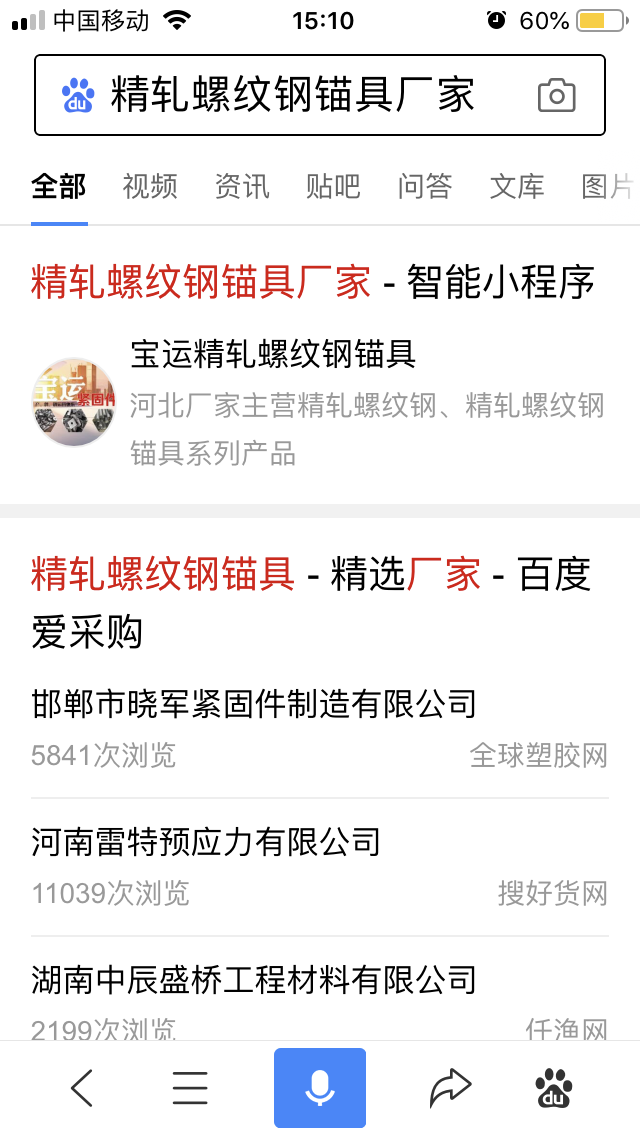
Task: Tap the search box with 精轧螺纹钢锚具厂家
Action: pyautogui.click(x=292, y=96)
